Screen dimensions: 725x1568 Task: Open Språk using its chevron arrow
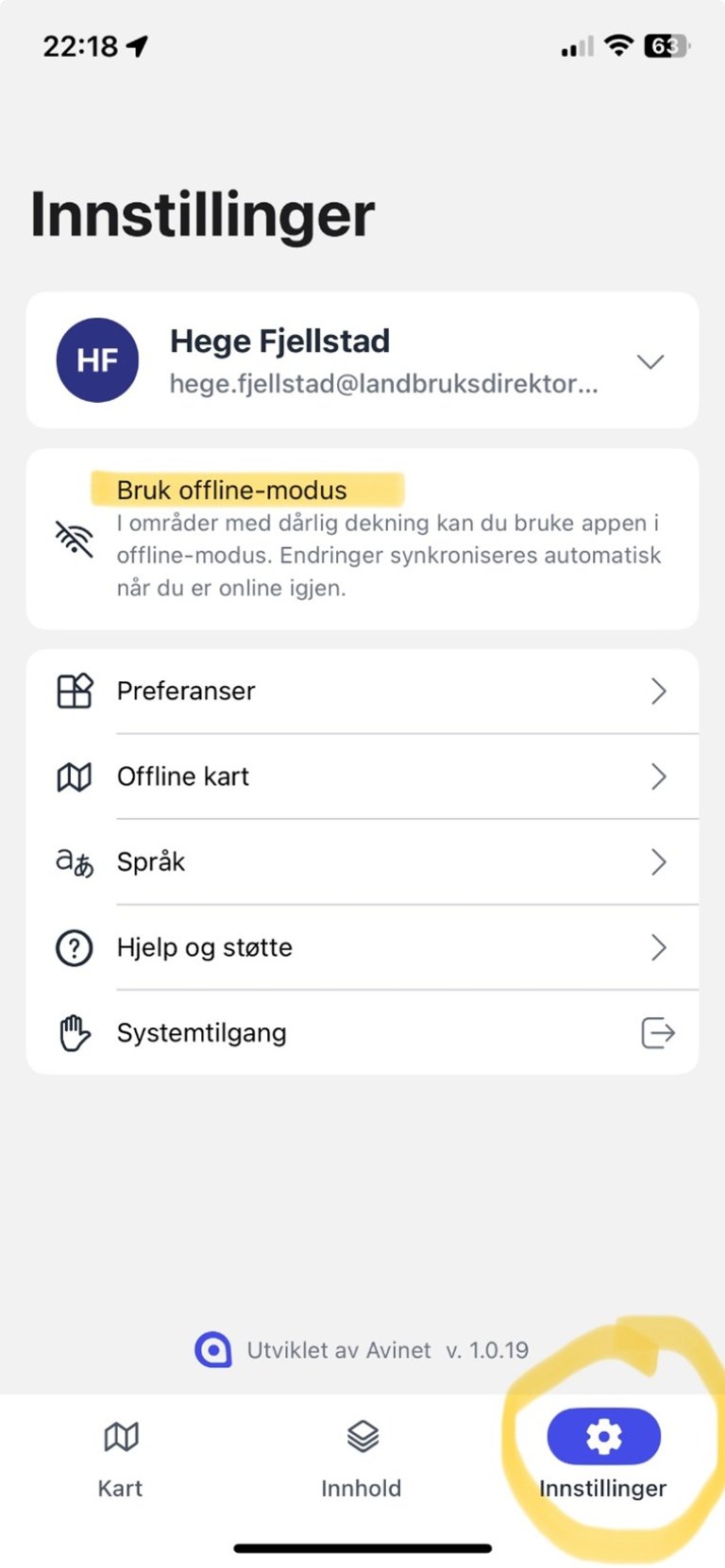point(661,862)
